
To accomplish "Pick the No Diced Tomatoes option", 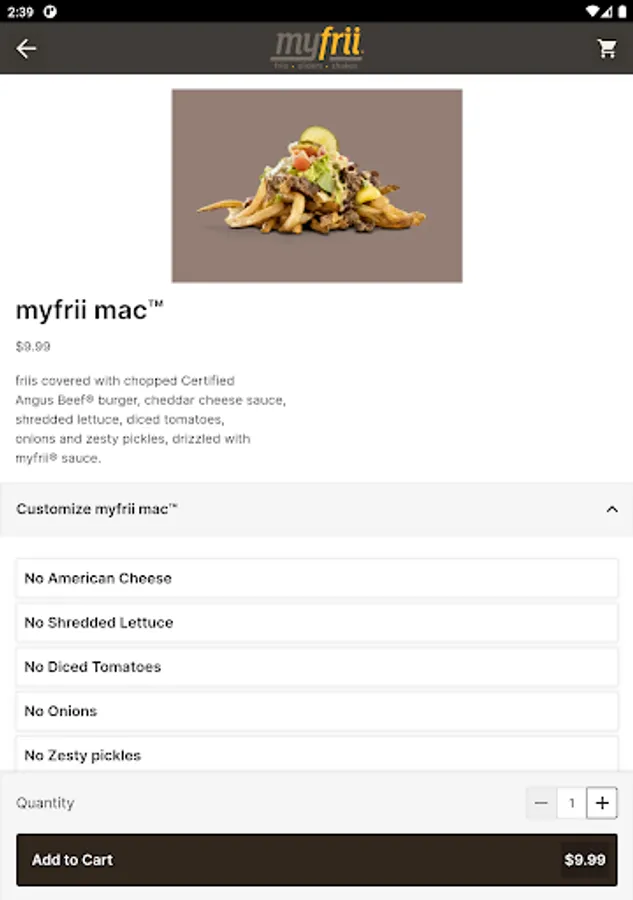I will tap(316, 667).
